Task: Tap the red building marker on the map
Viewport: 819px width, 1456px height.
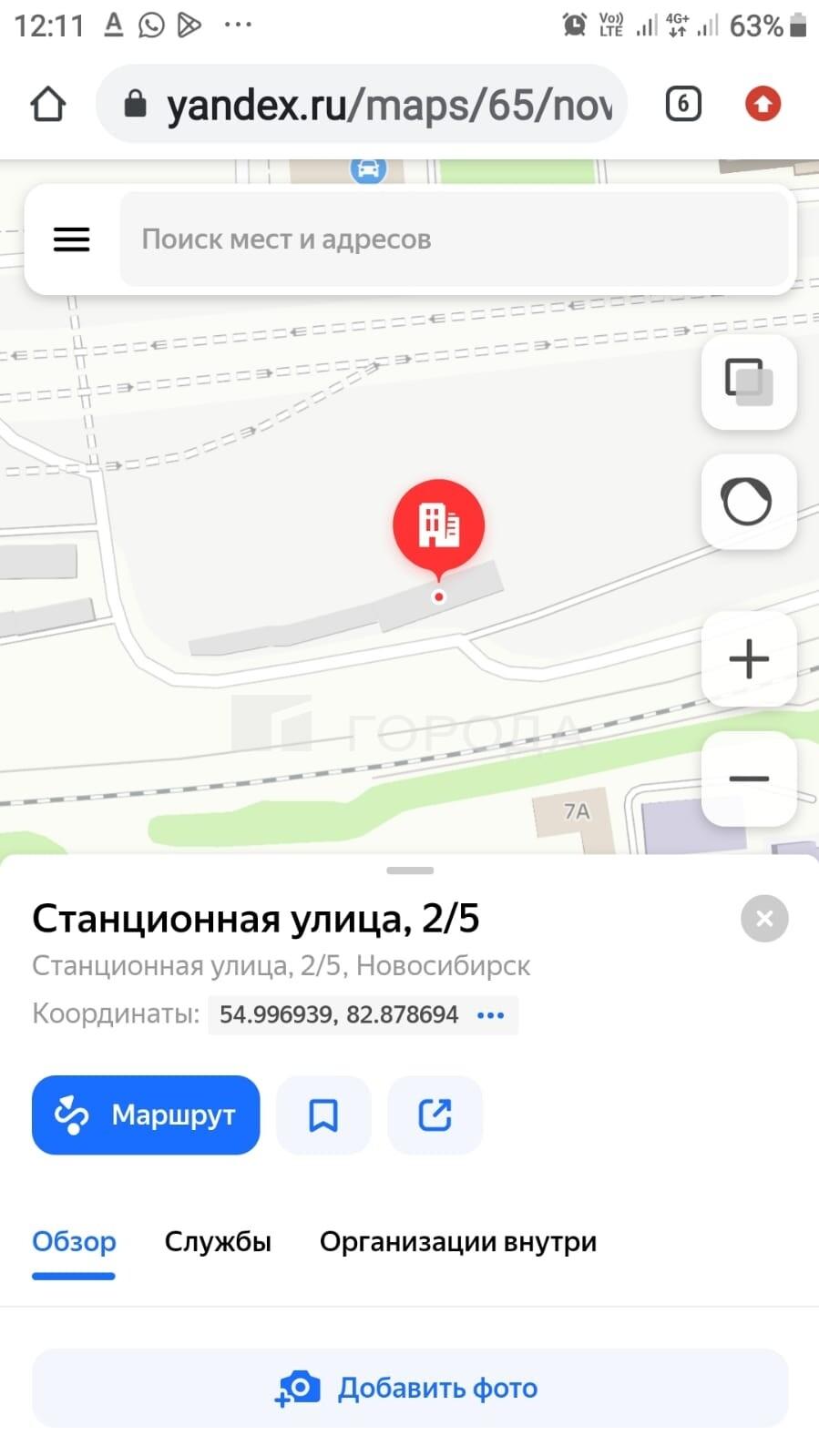Action: pos(438,525)
